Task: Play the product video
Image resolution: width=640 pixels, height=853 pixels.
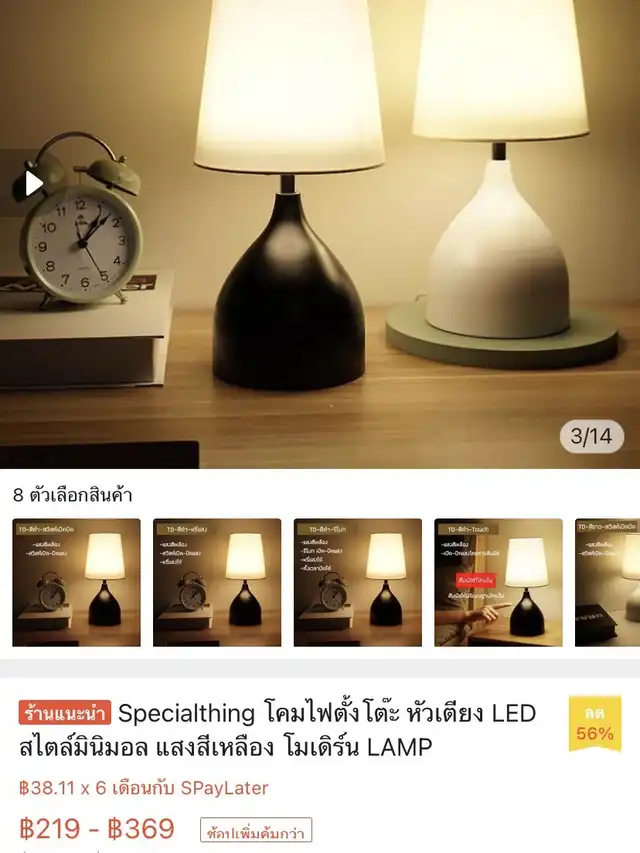Action: (x=33, y=183)
